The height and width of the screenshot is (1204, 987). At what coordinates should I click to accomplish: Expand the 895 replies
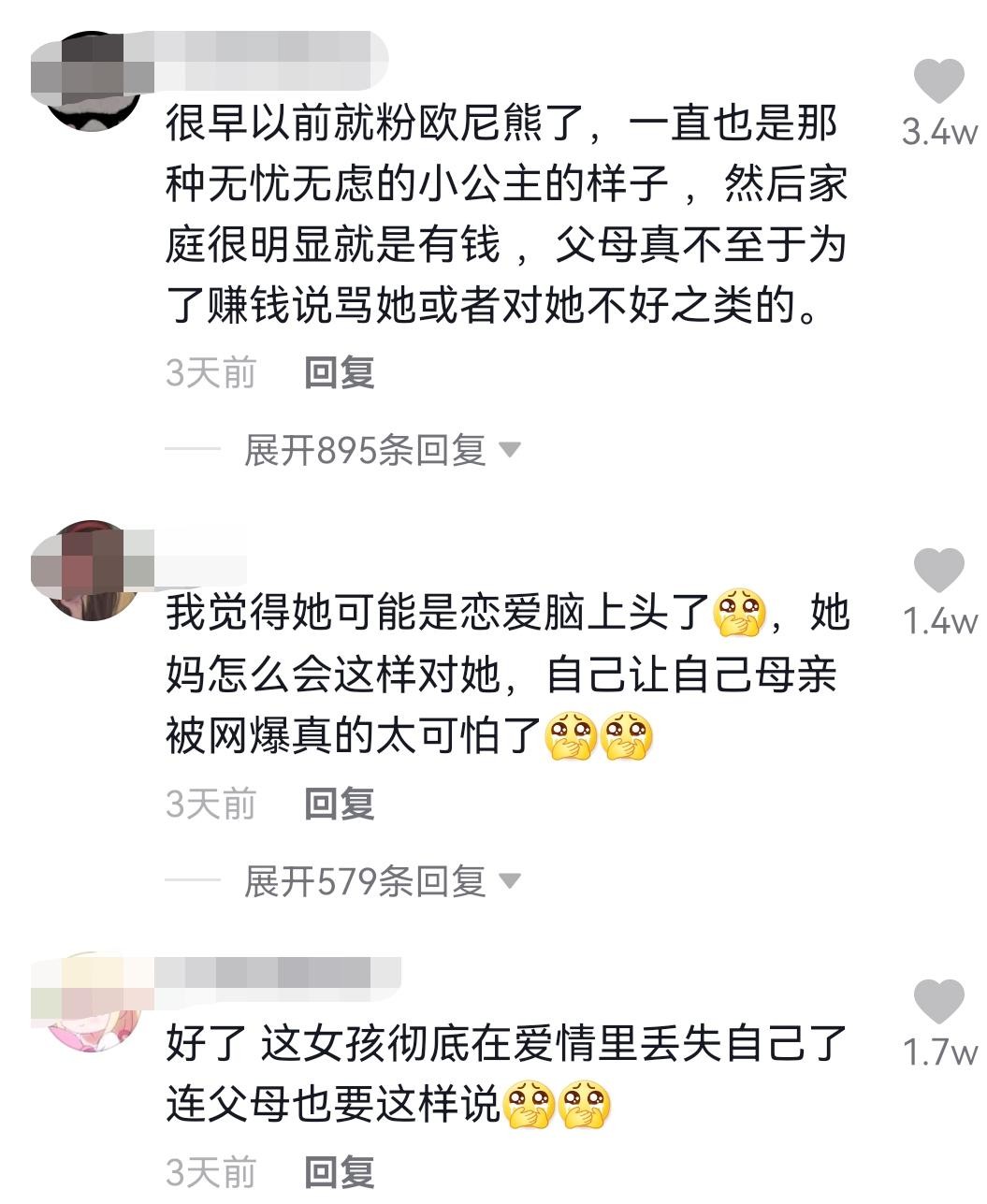380,451
